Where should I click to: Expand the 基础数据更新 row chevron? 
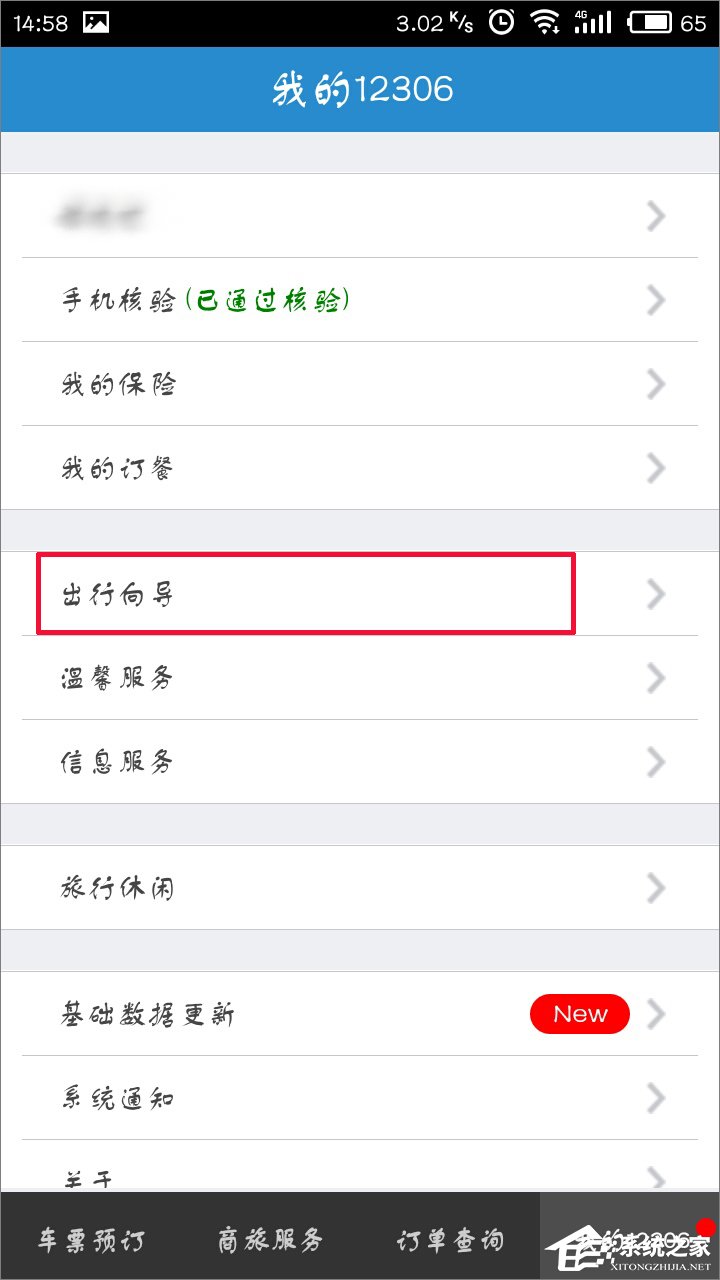656,1014
